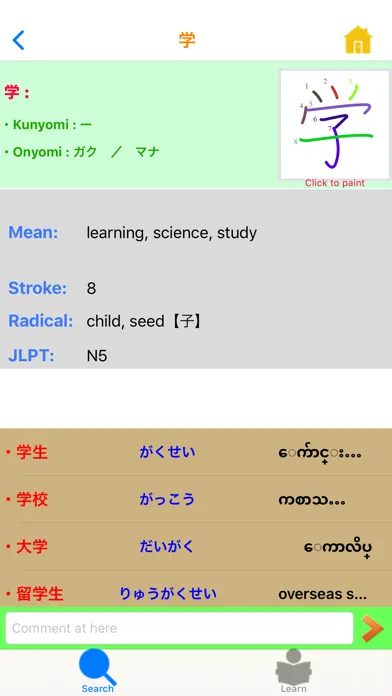Open the stroke order image to paint

click(335, 124)
